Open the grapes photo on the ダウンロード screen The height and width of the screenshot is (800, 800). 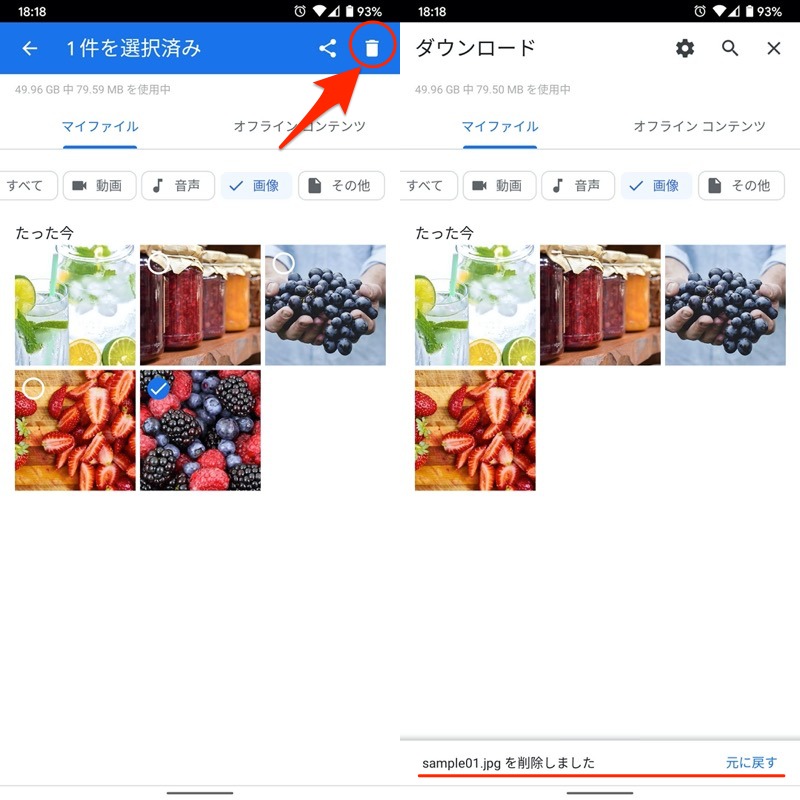725,305
